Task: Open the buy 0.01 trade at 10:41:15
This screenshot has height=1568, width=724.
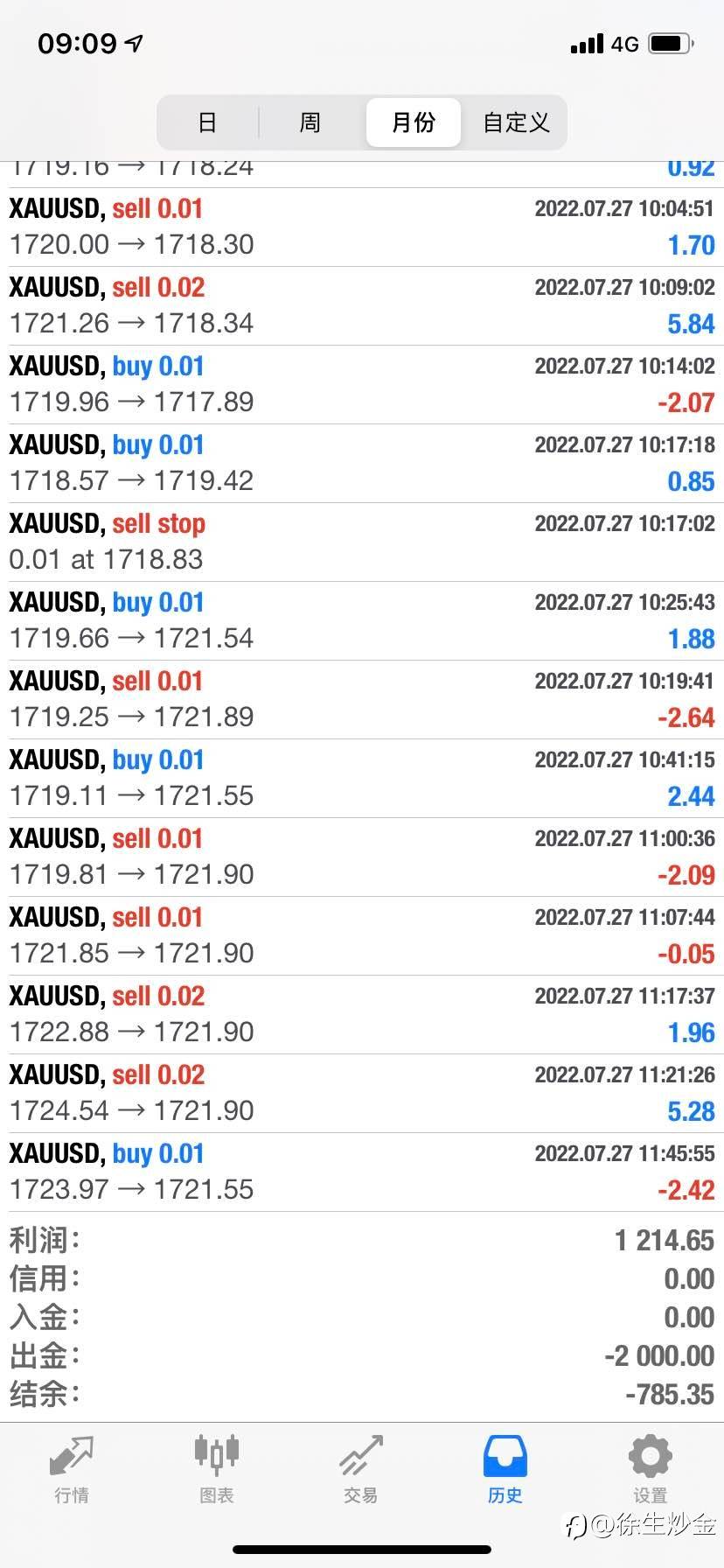Action: [362, 779]
